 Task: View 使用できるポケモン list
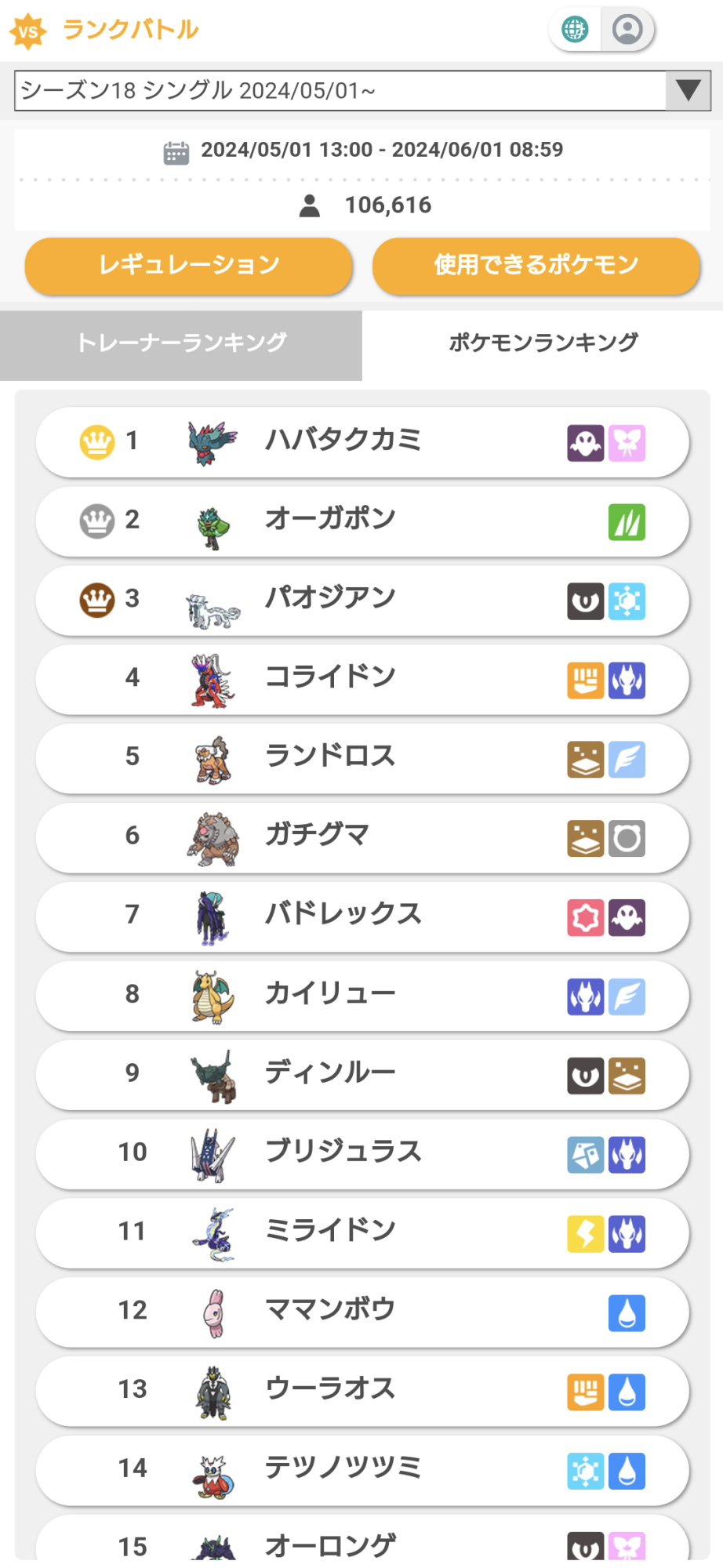(536, 265)
